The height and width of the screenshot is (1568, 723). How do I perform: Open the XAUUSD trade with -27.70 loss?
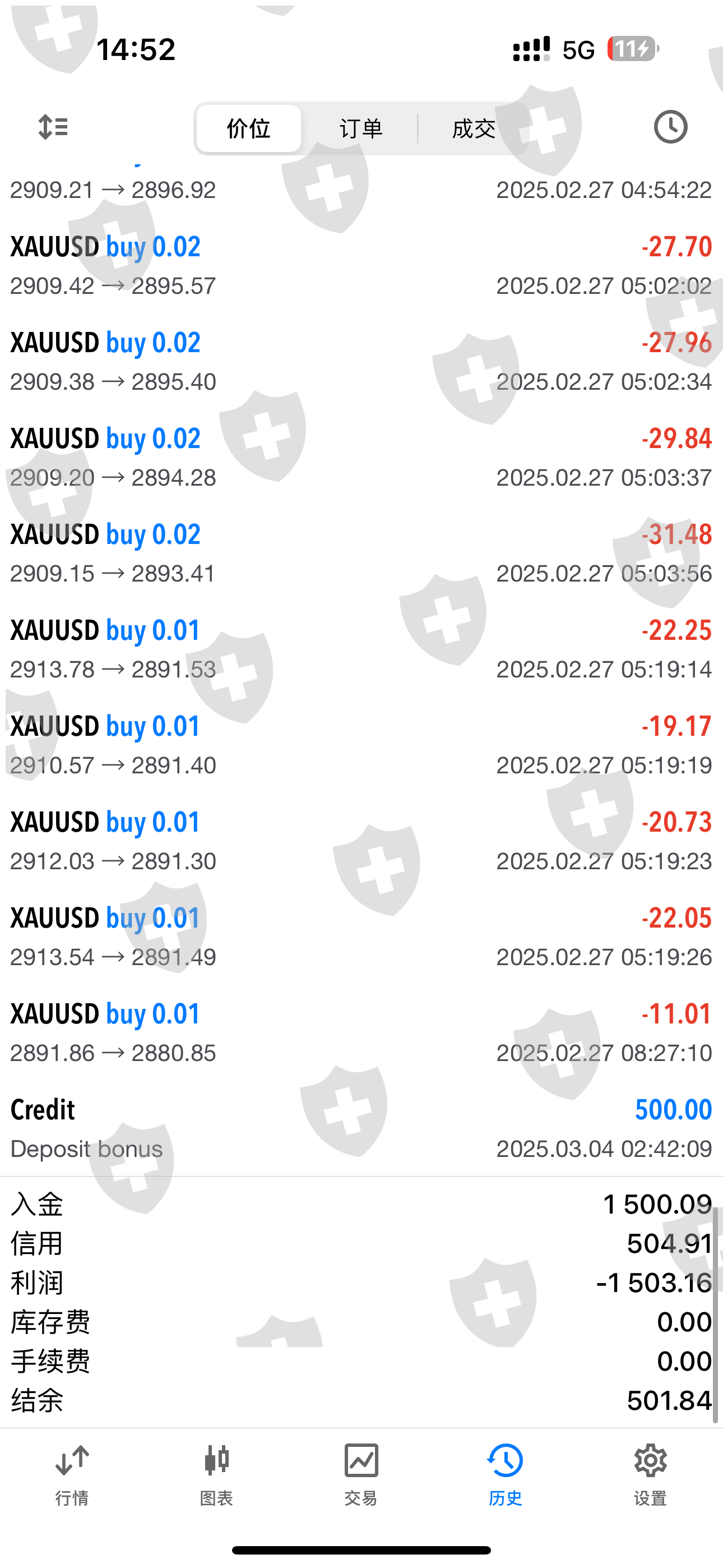click(x=361, y=266)
